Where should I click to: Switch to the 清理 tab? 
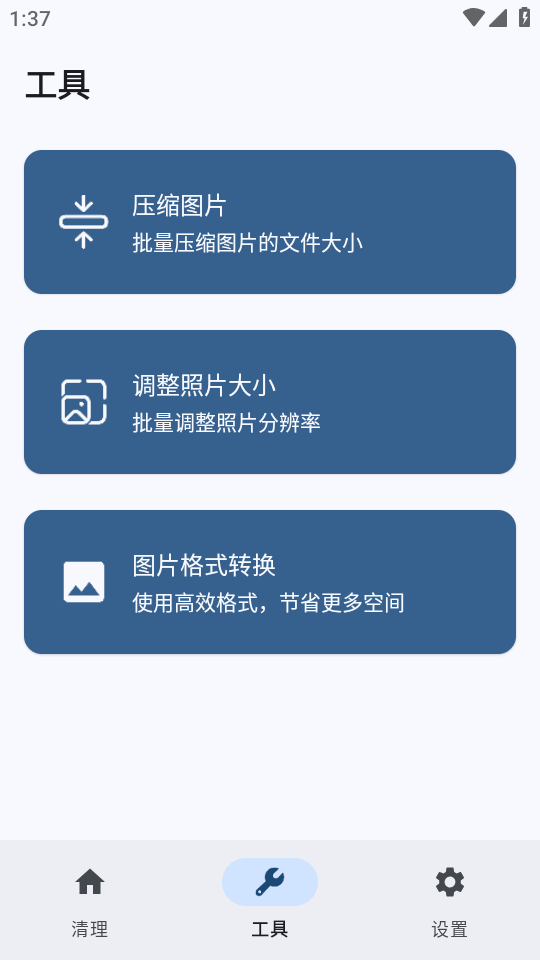pyautogui.click(x=90, y=899)
